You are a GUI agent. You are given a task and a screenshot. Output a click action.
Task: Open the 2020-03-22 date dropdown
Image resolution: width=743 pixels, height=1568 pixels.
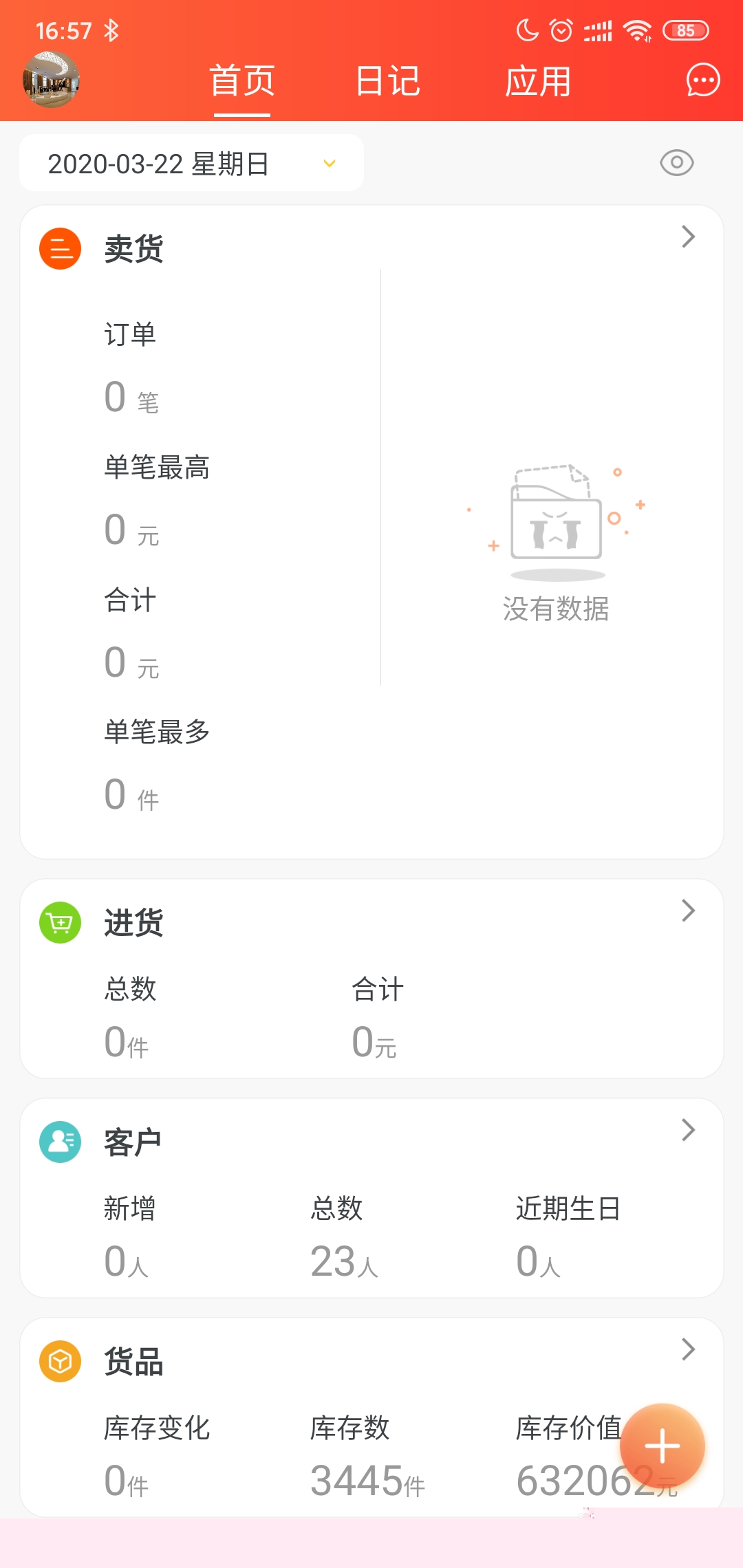point(191,164)
